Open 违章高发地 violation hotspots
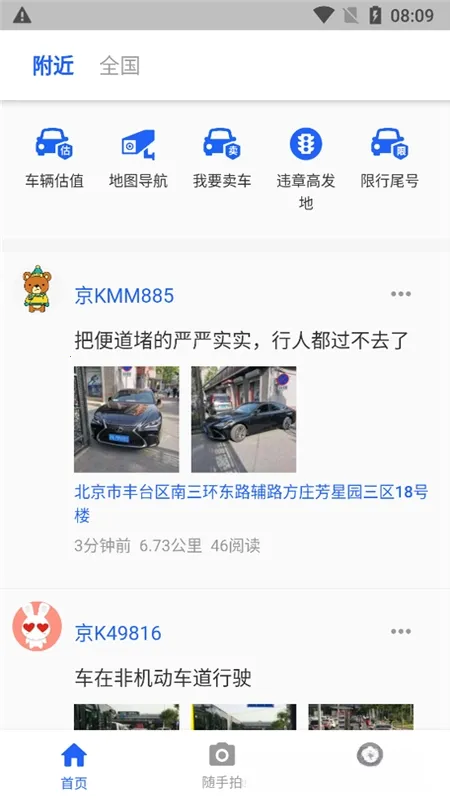 (x=306, y=169)
